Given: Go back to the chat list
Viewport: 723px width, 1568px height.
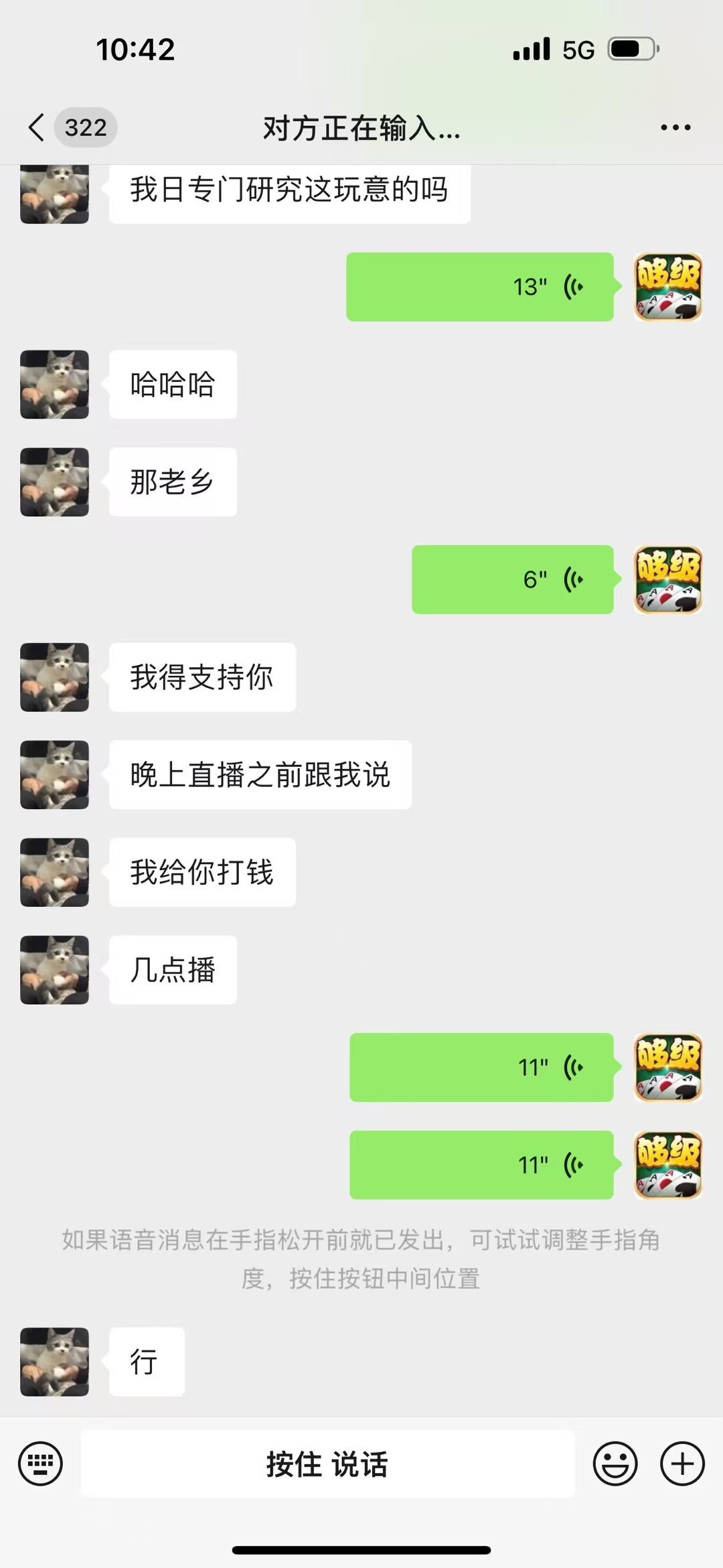Looking at the screenshot, I should point(37,127).
